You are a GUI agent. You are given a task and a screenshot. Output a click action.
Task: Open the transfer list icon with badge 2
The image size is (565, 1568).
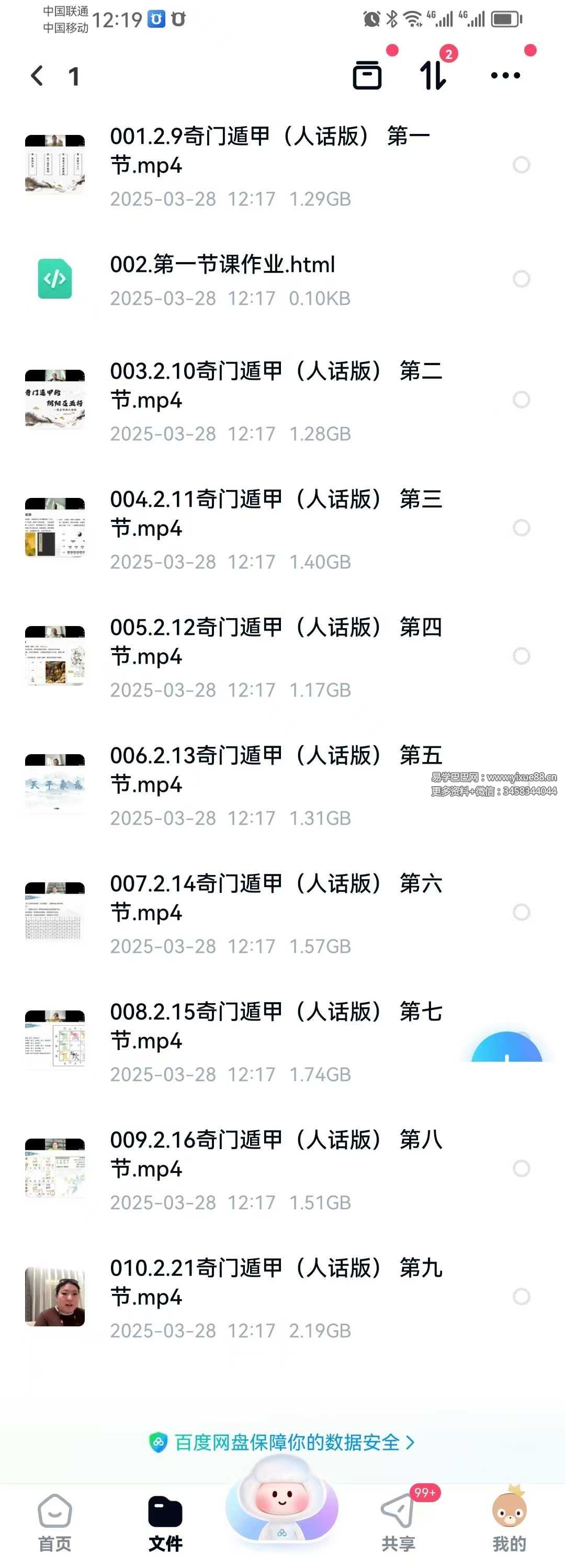[x=434, y=75]
